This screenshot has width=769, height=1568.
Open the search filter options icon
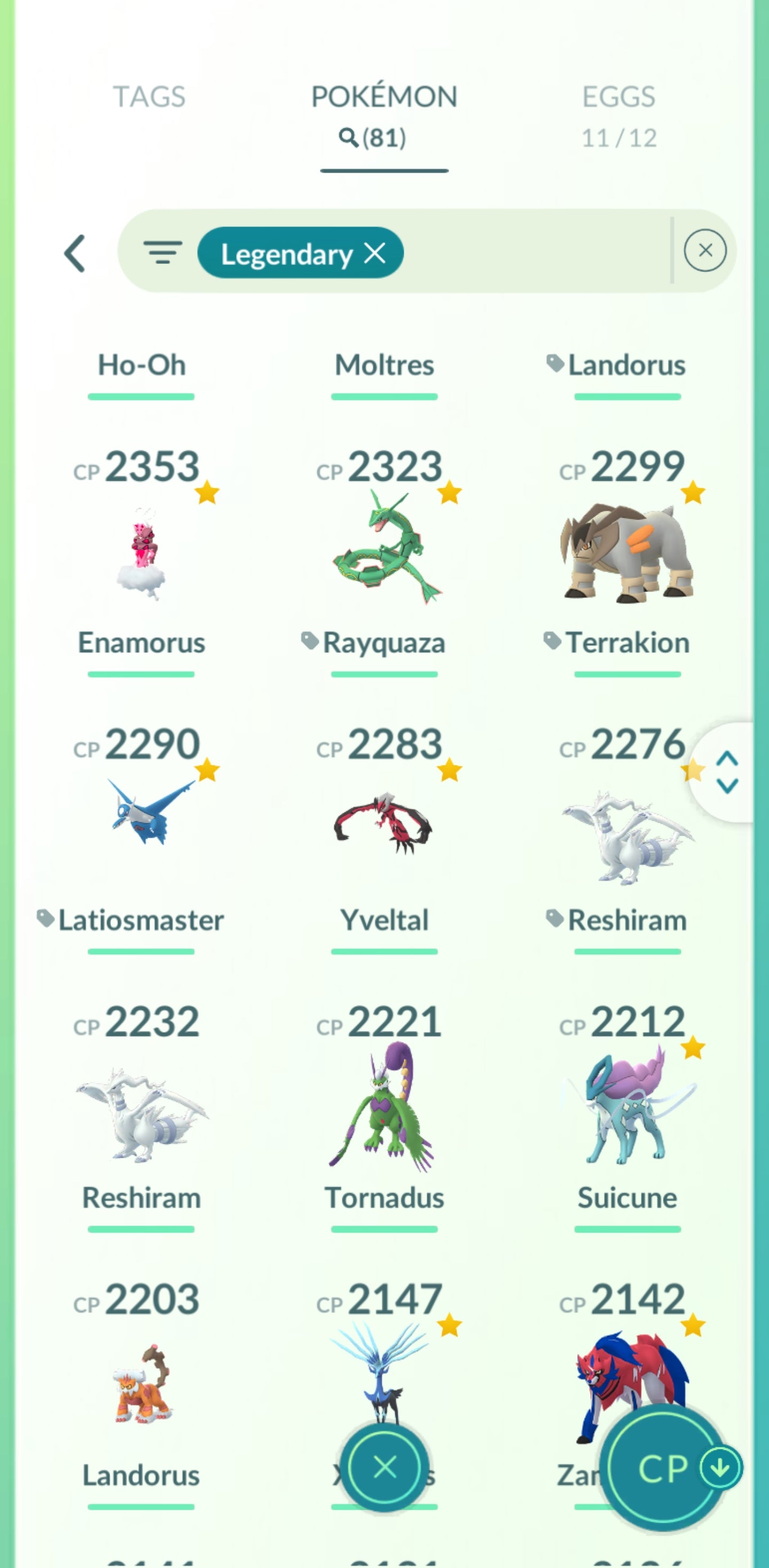click(x=162, y=252)
